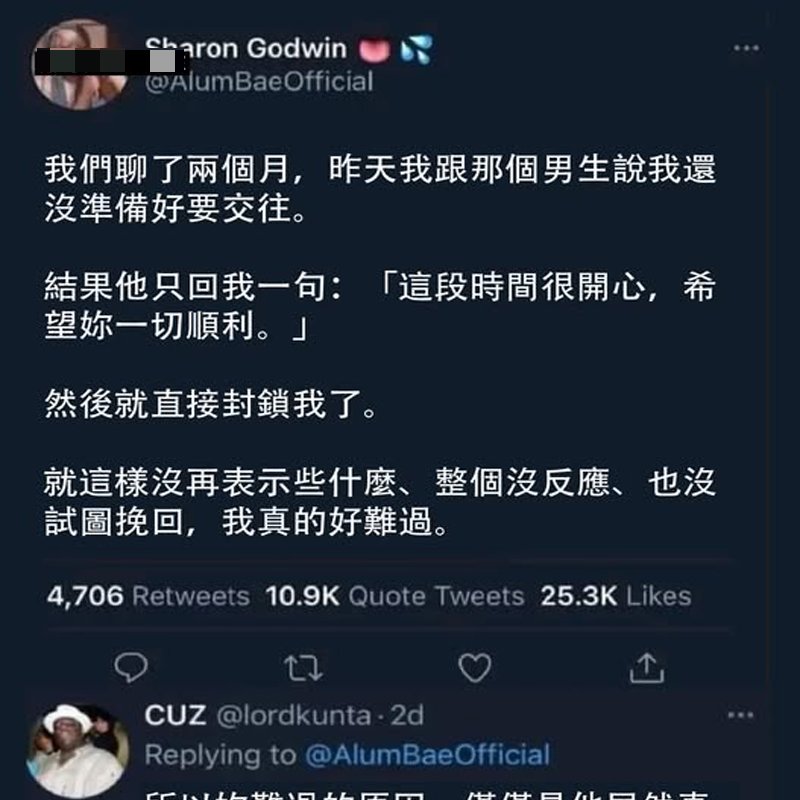The image size is (800, 800).
Task: Open CUZ's profile picture
Action: (76, 750)
